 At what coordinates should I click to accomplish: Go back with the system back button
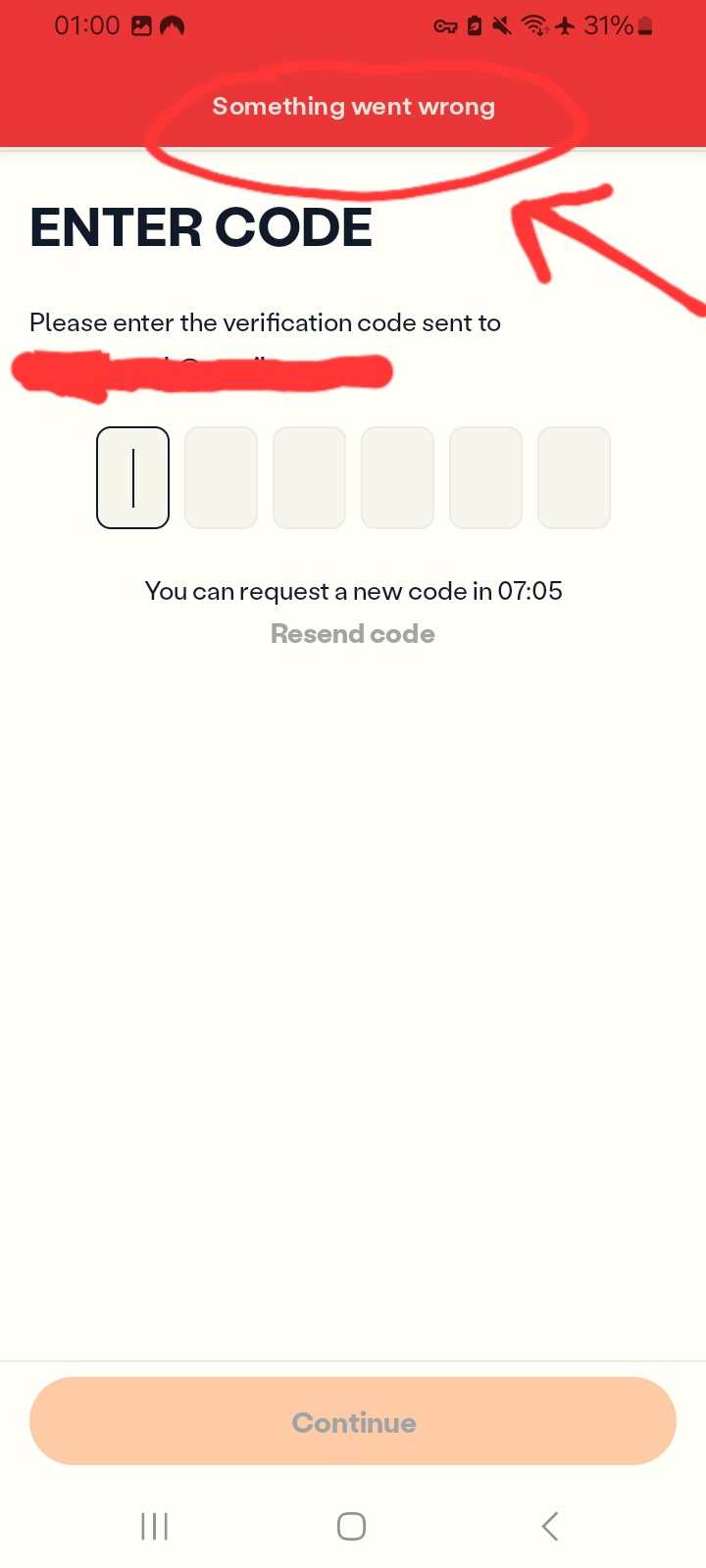pos(550,1526)
